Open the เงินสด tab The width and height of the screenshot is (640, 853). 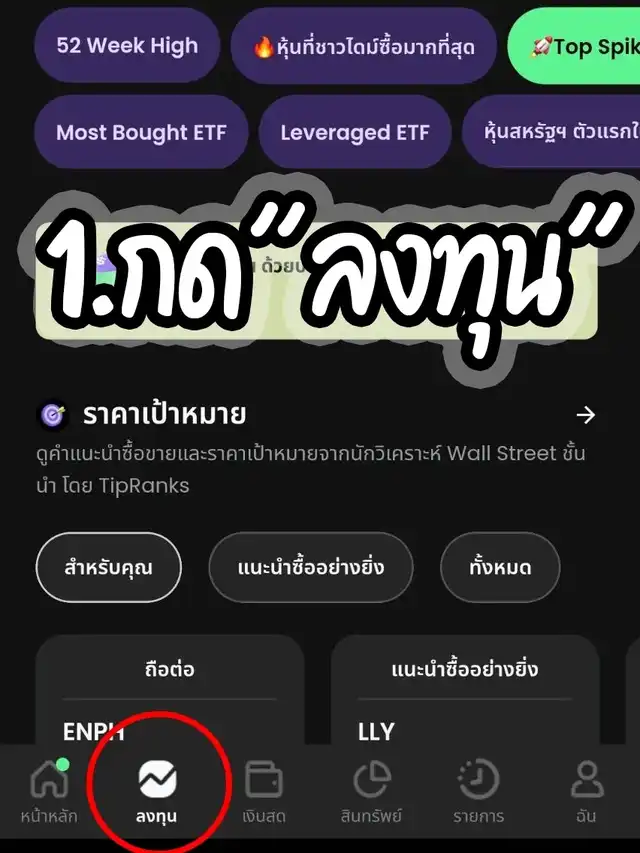pyautogui.click(x=264, y=792)
